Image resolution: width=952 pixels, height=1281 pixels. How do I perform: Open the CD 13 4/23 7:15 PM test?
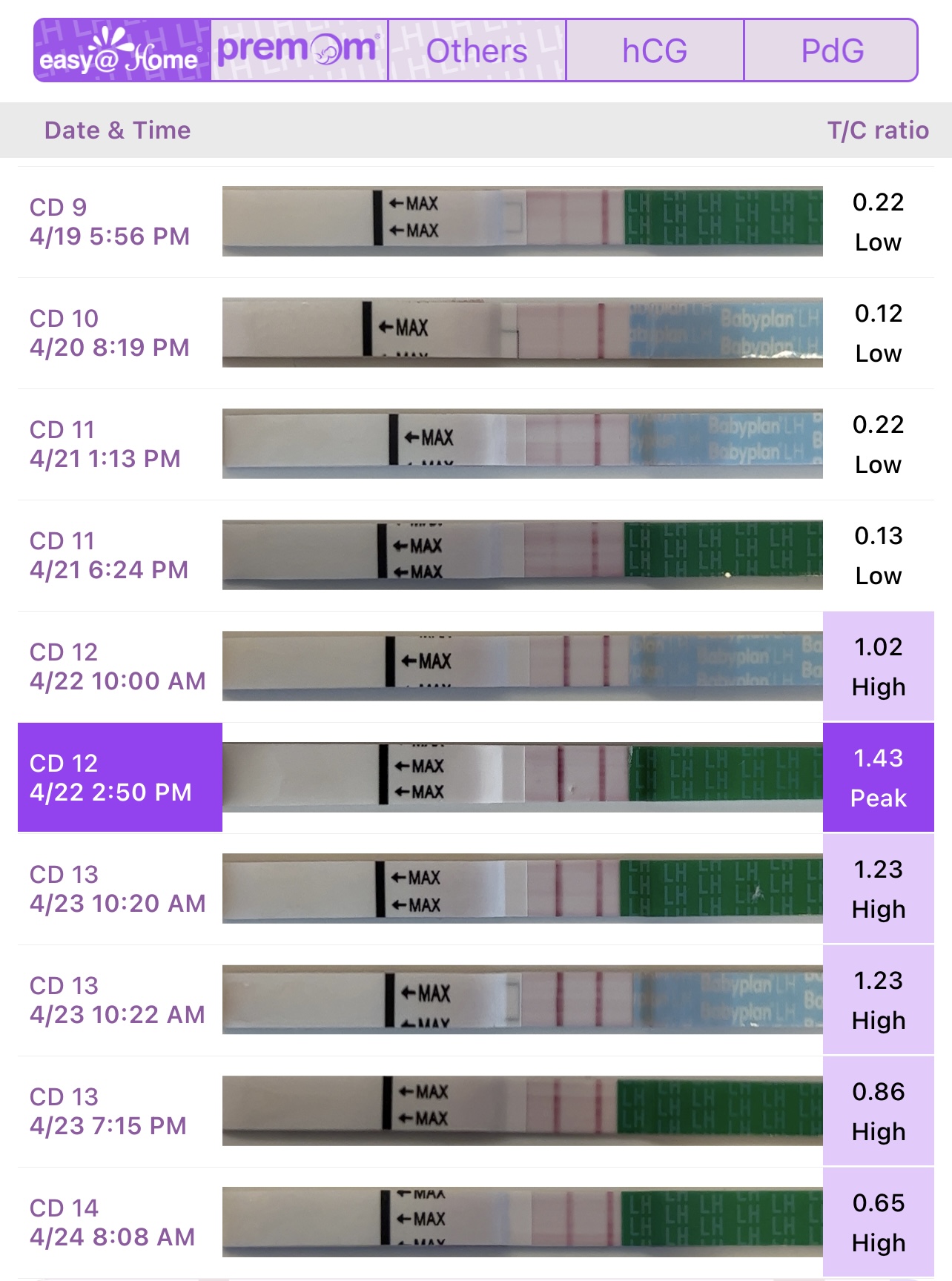coord(475,1111)
